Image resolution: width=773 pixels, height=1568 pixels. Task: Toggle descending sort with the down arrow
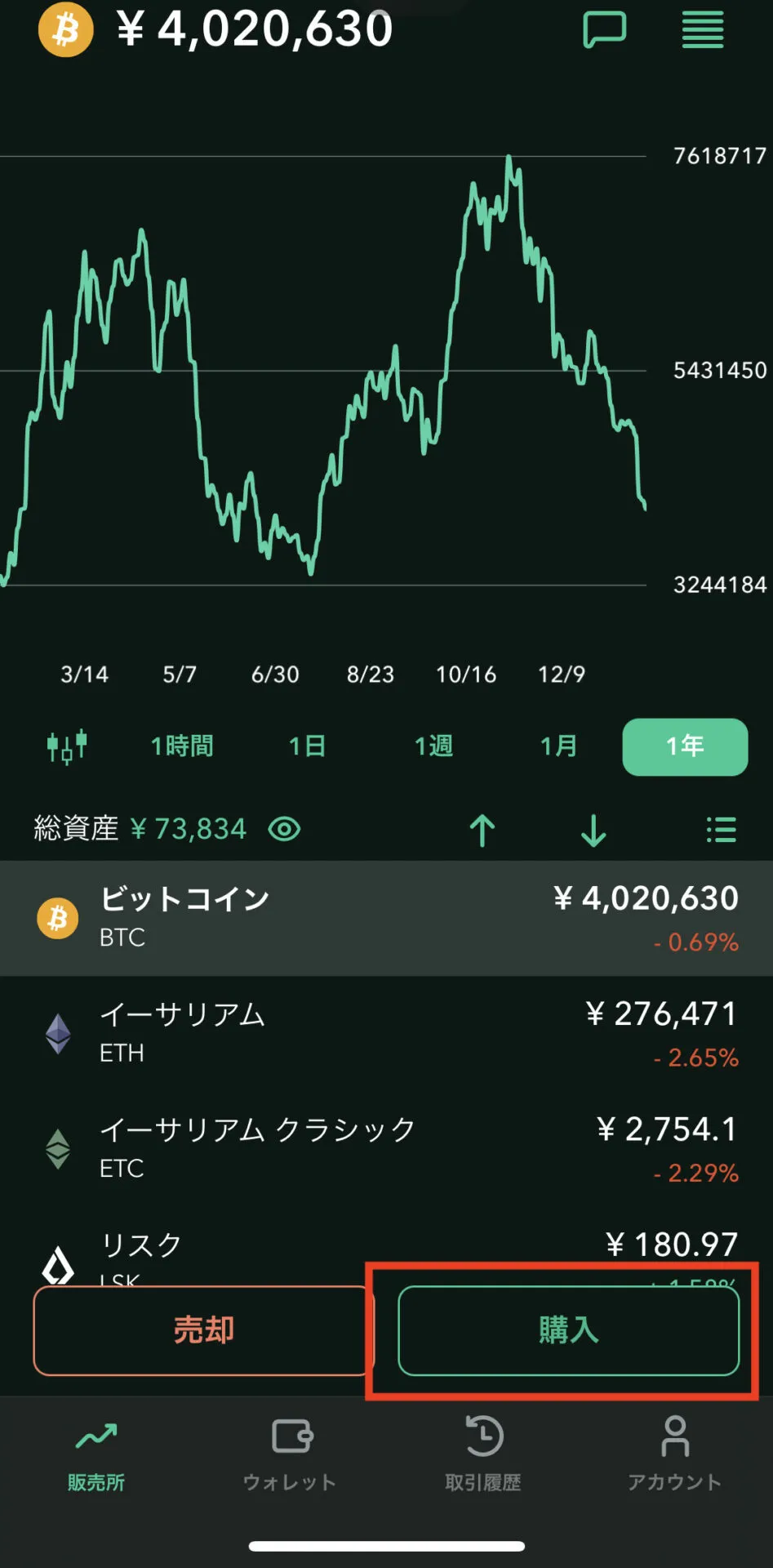click(x=593, y=829)
